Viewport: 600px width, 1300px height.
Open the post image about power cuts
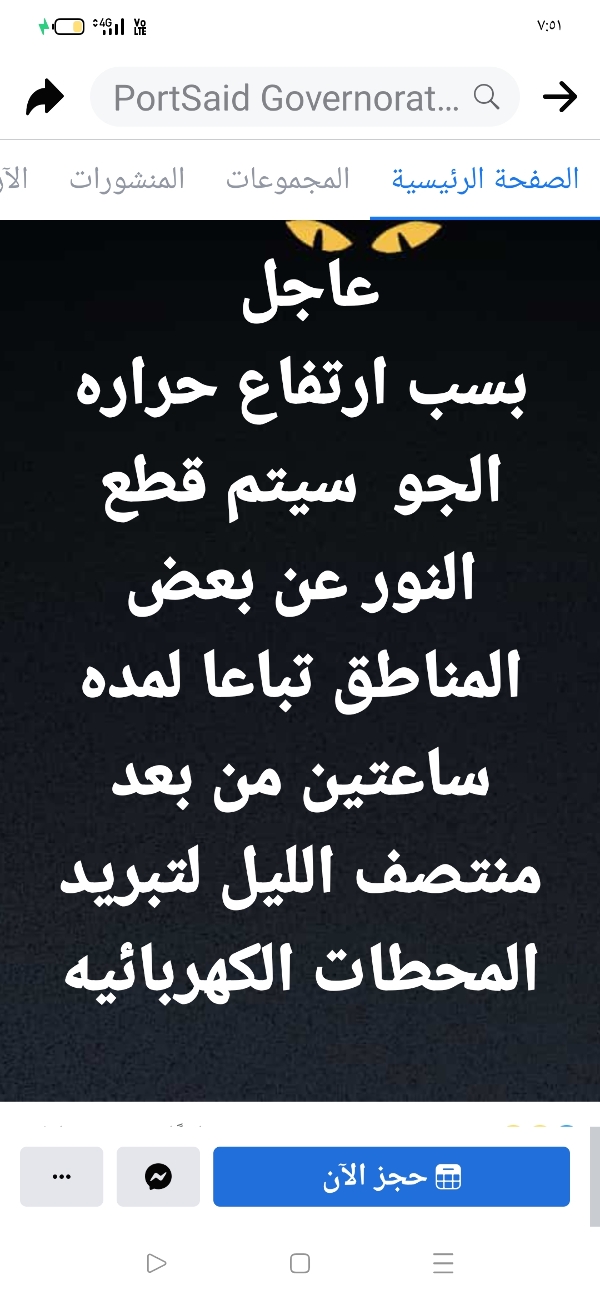300,660
